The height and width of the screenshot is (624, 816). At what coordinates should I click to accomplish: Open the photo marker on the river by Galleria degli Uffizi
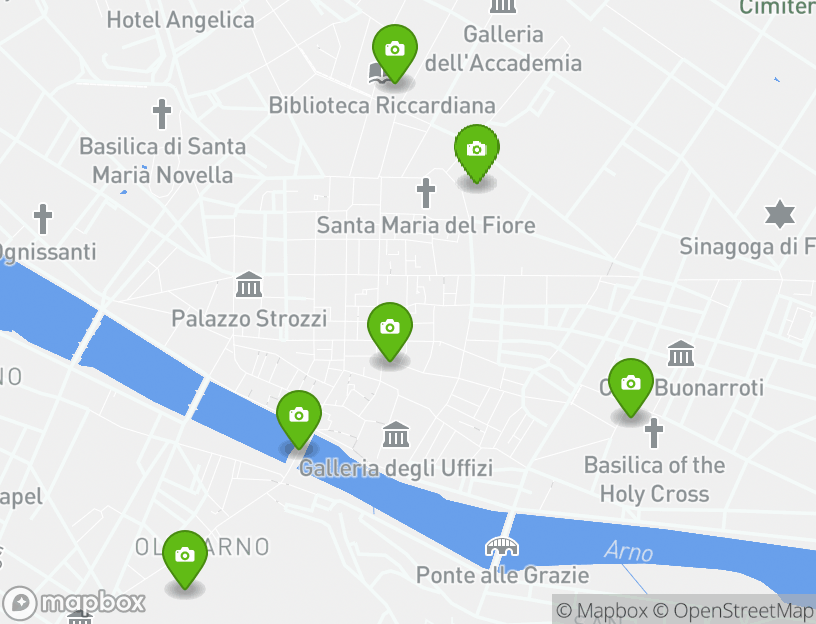click(x=298, y=416)
